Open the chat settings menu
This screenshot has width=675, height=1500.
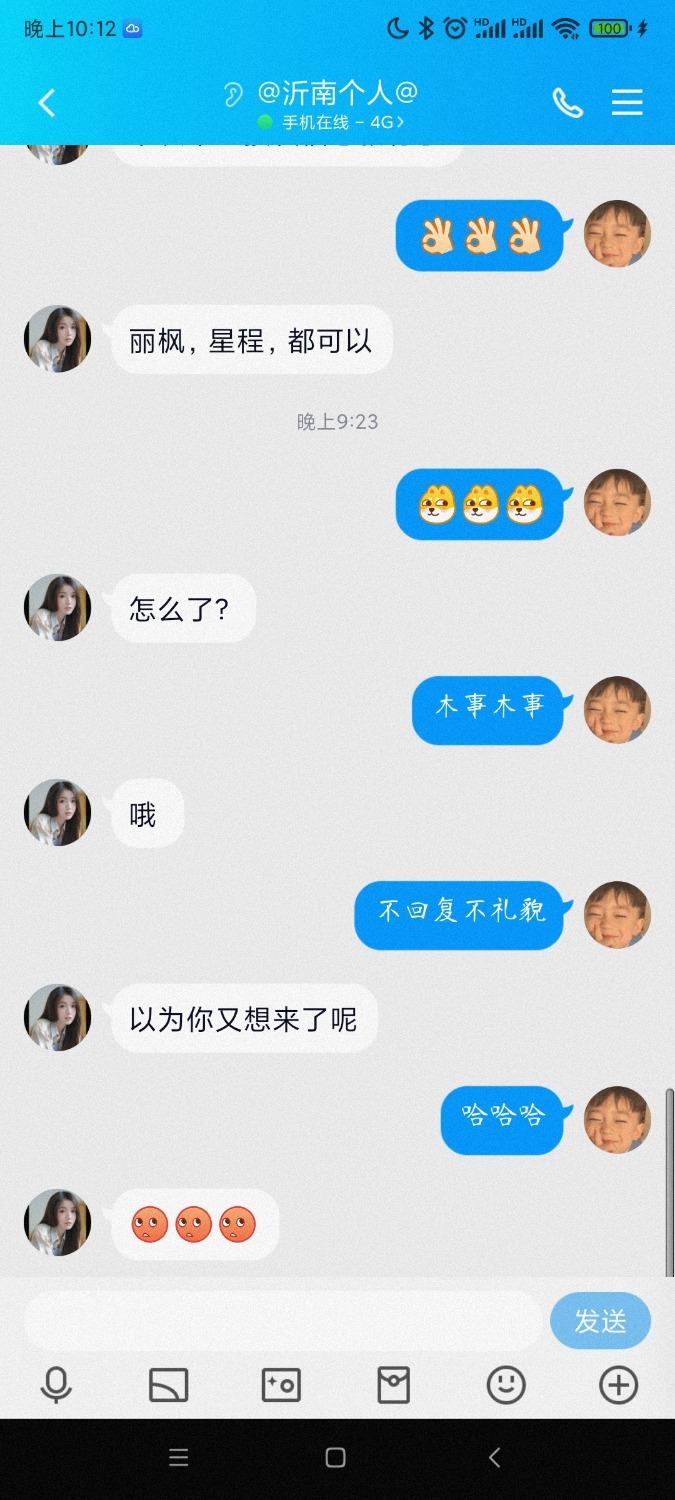tap(627, 103)
